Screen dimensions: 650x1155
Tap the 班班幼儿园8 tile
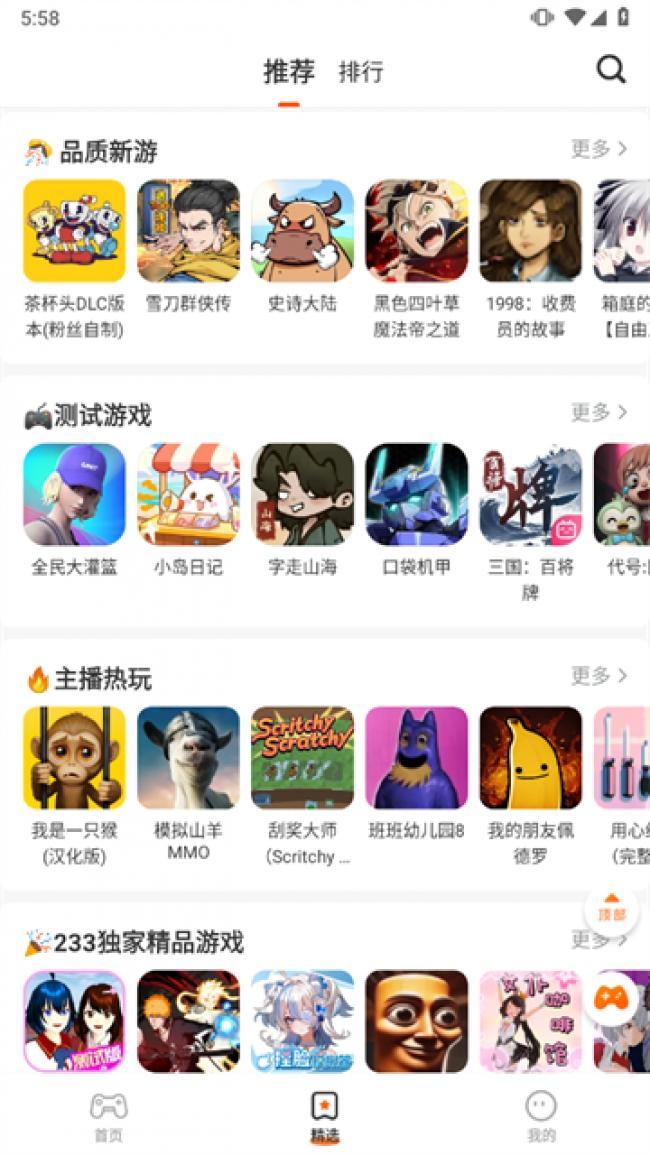(416, 758)
